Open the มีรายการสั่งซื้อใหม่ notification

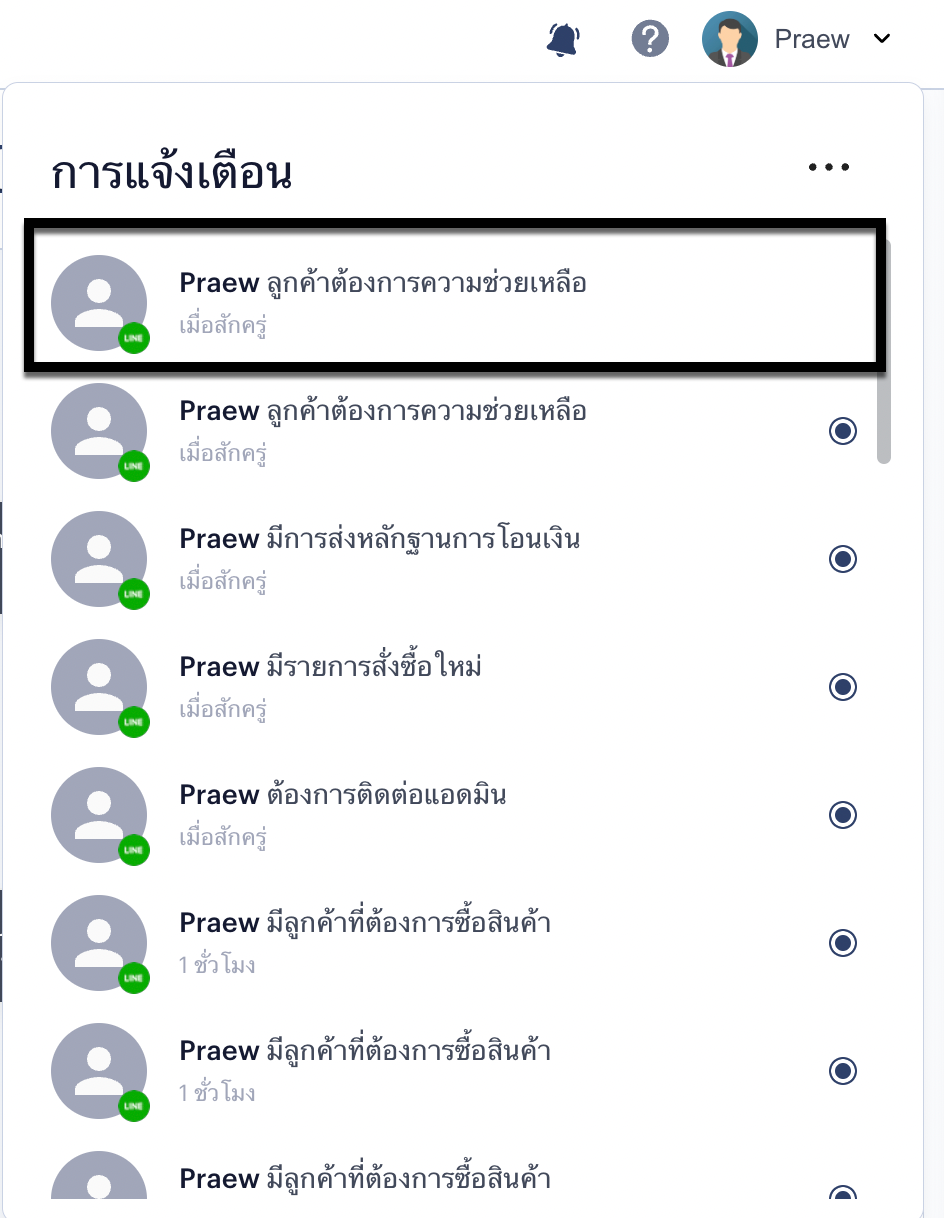[331, 685]
